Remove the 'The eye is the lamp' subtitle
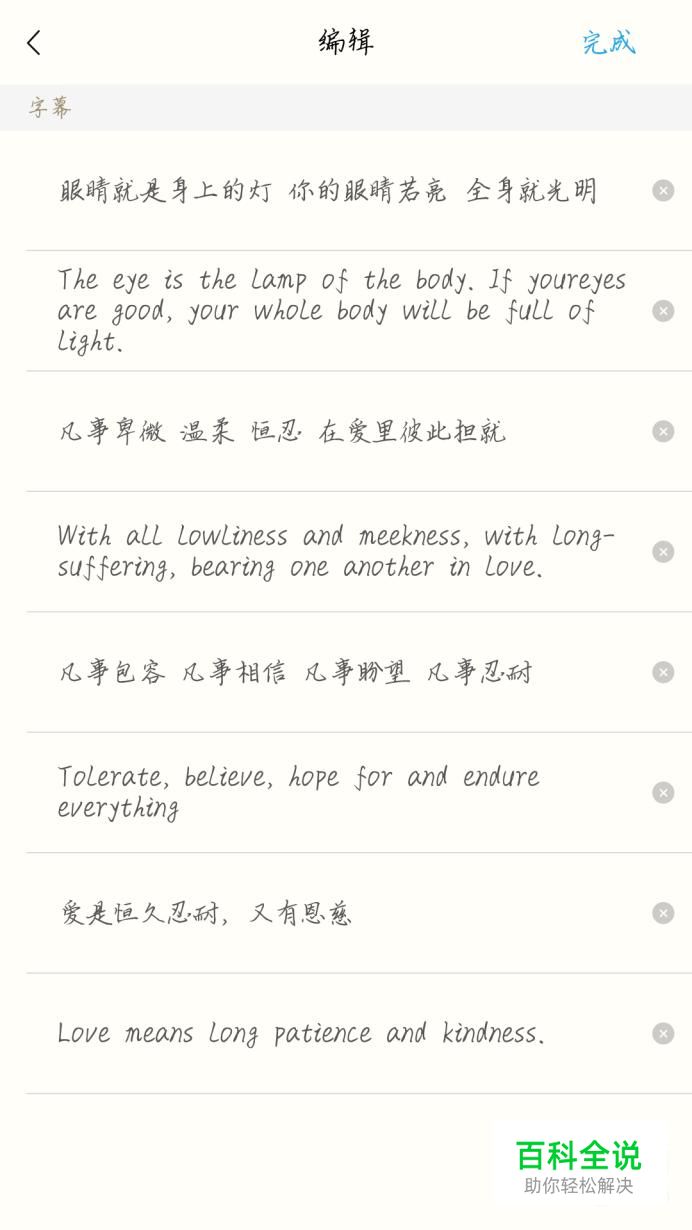The width and height of the screenshot is (692, 1230). pos(663,311)
